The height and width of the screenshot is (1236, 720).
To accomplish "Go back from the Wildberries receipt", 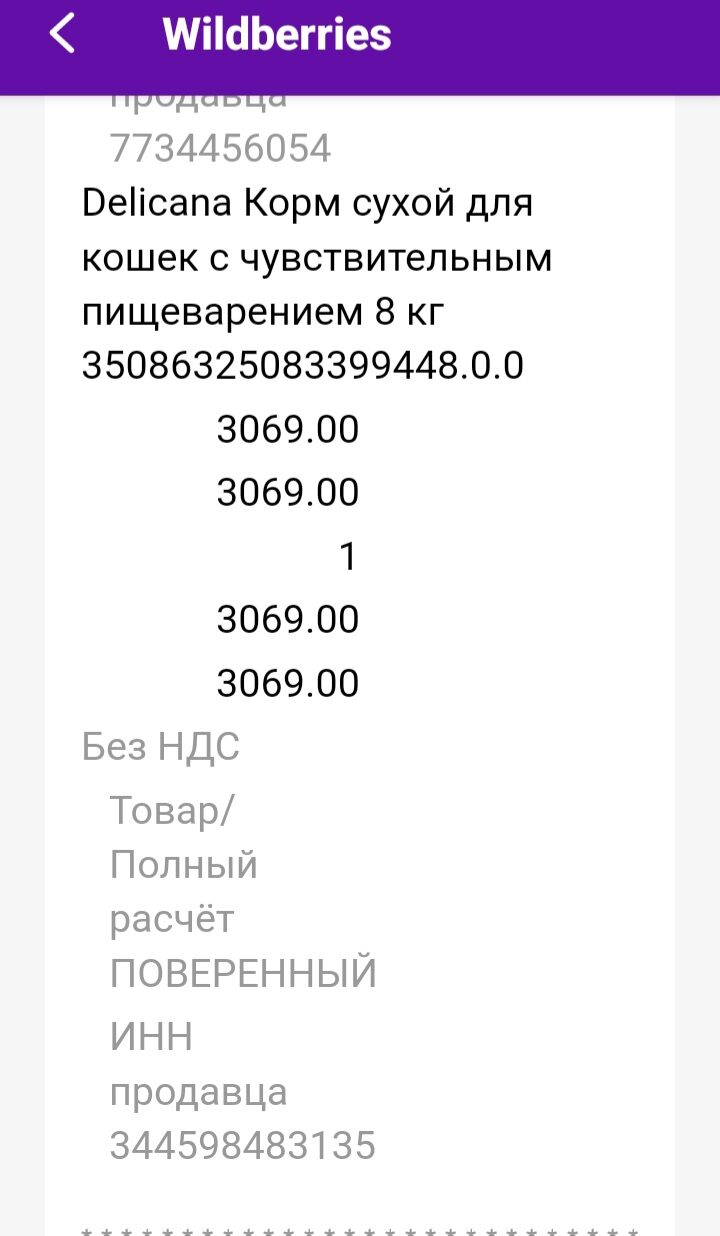I will (62, 34).
